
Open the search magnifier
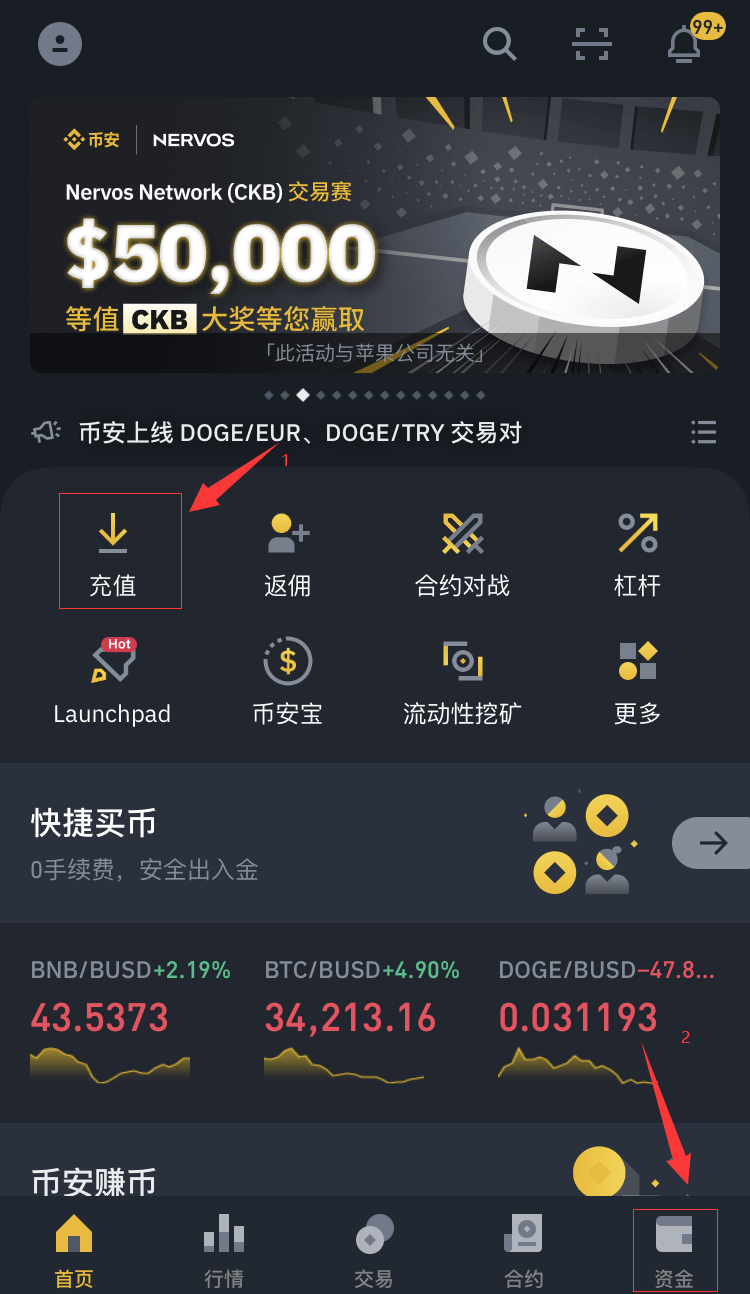[x=498, y=43]
